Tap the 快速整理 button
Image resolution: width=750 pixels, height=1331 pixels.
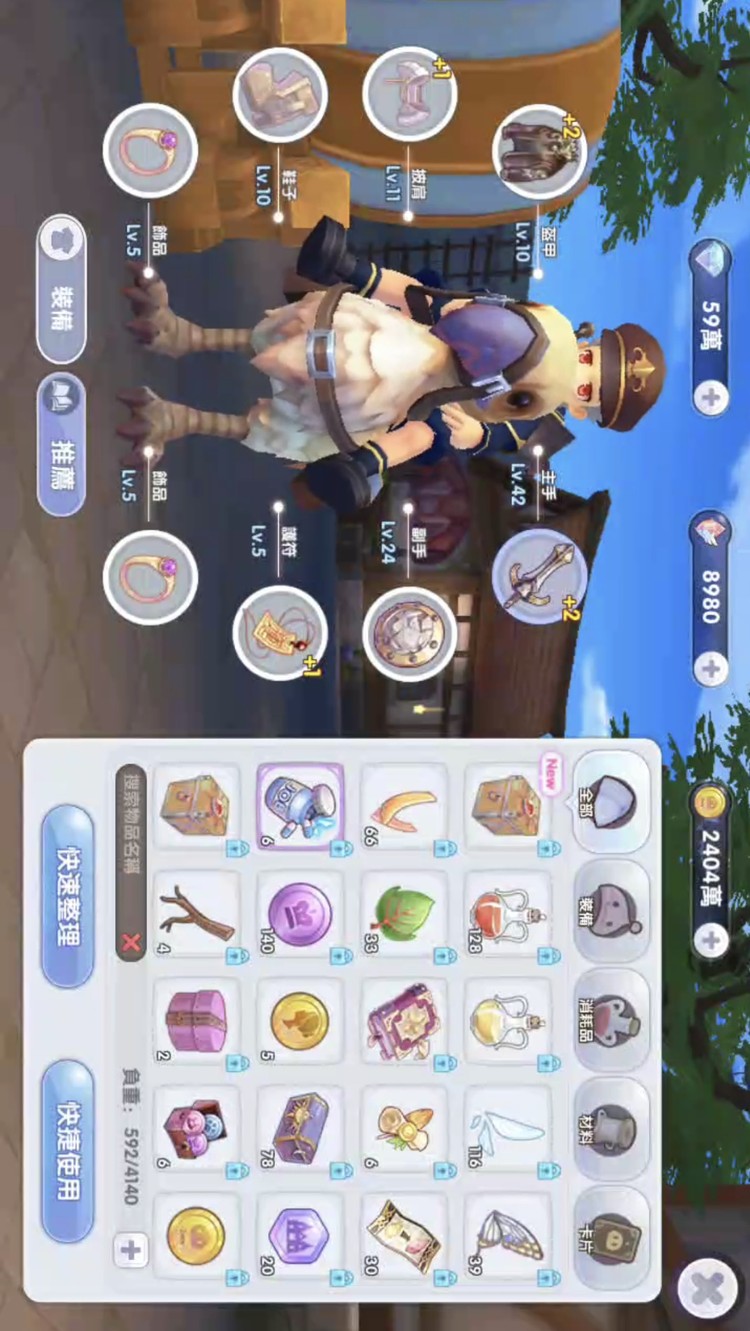click(x=68, y=897)
